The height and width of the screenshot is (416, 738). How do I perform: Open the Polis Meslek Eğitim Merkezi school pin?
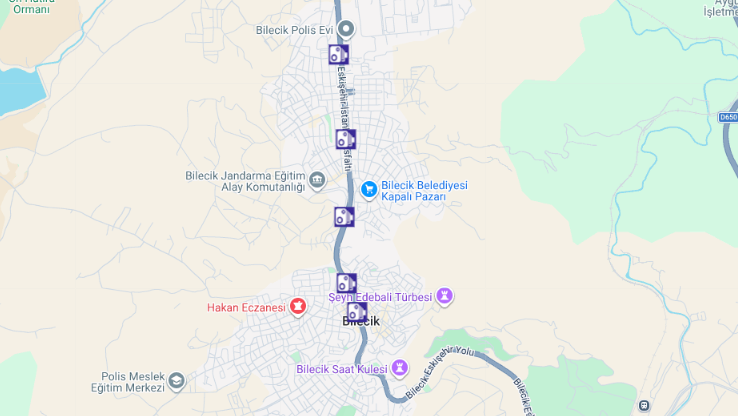pyautogui.click(x=176, y=380)
